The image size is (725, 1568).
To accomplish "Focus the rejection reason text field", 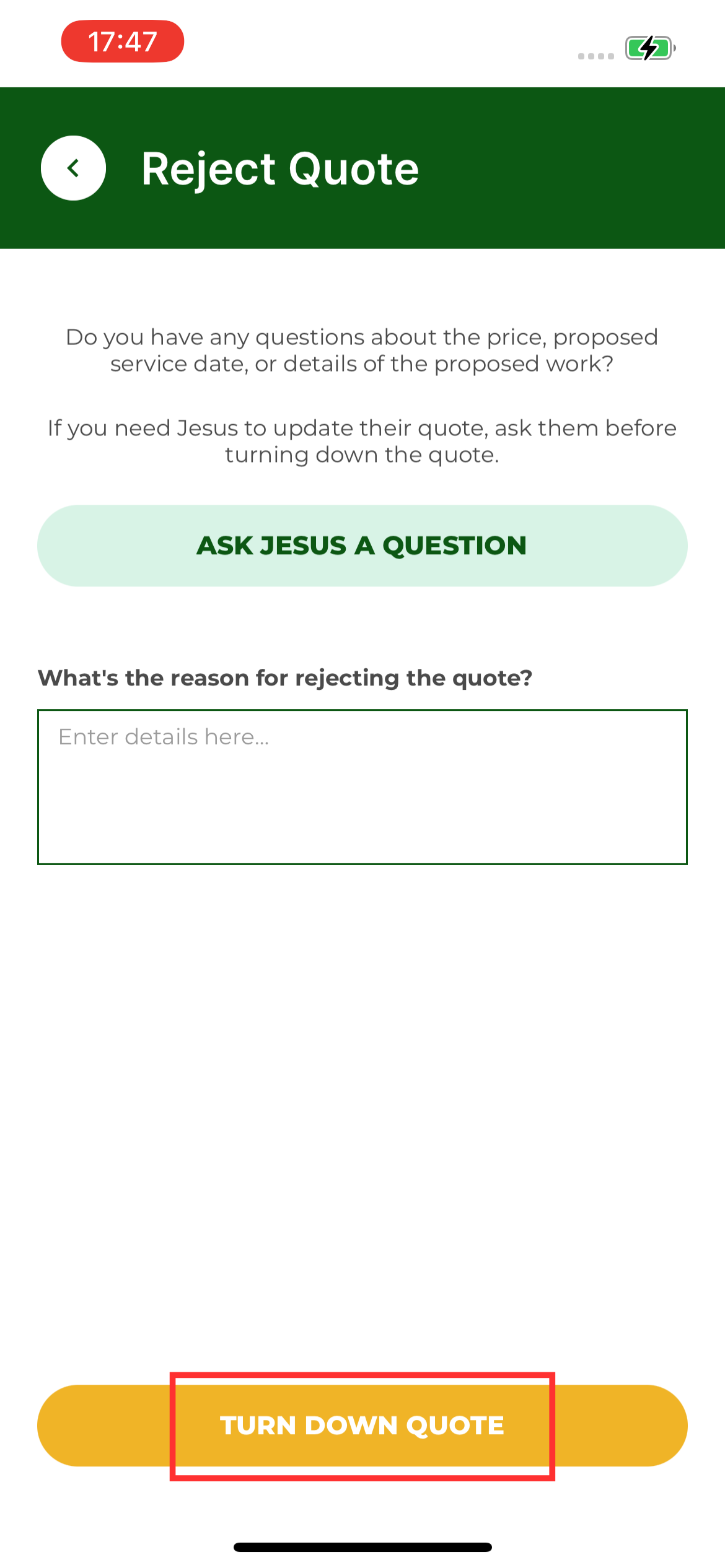I will point(362,786).
